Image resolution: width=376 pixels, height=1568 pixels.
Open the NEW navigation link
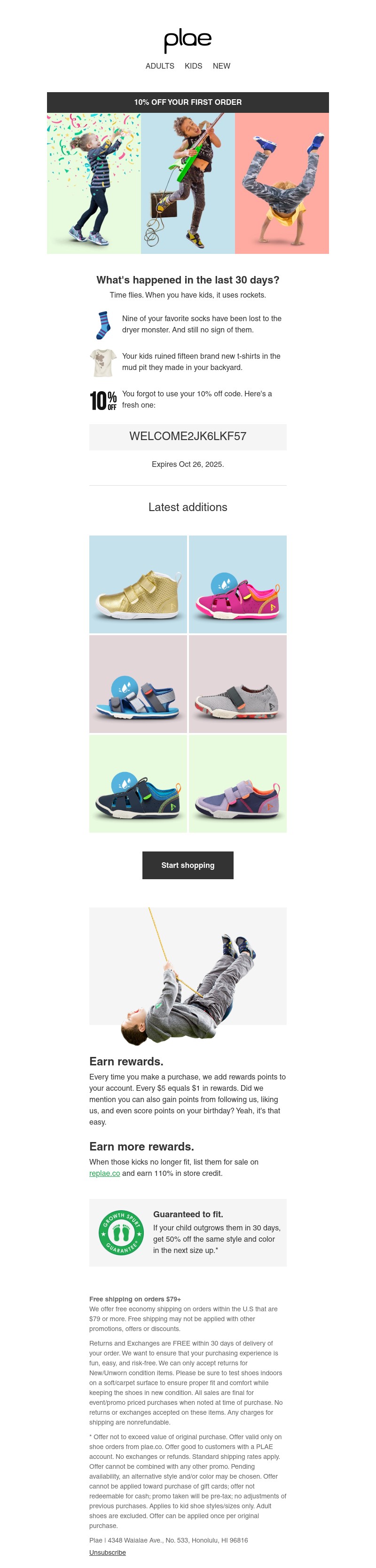(x=221, y=66)
